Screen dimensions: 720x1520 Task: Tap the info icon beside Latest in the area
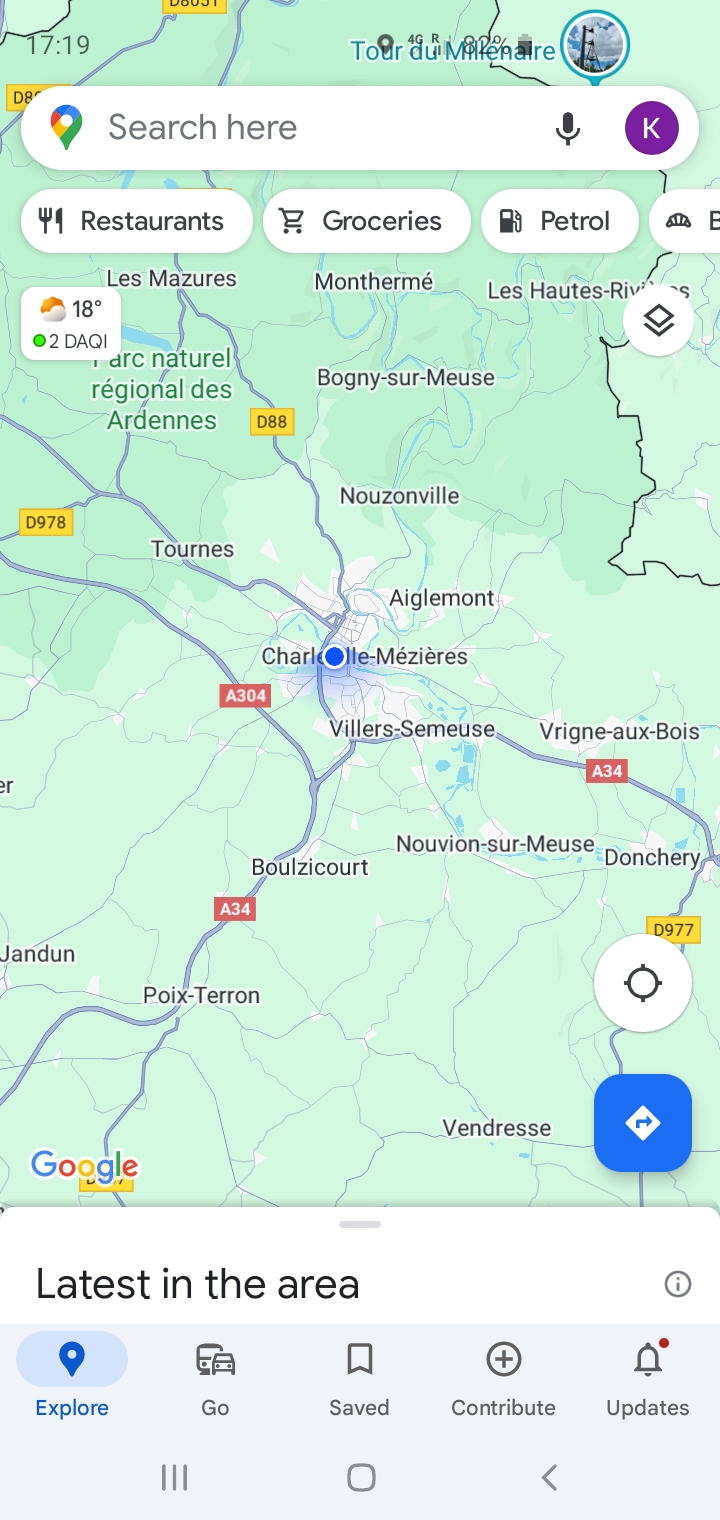[x=678, y=1284]
